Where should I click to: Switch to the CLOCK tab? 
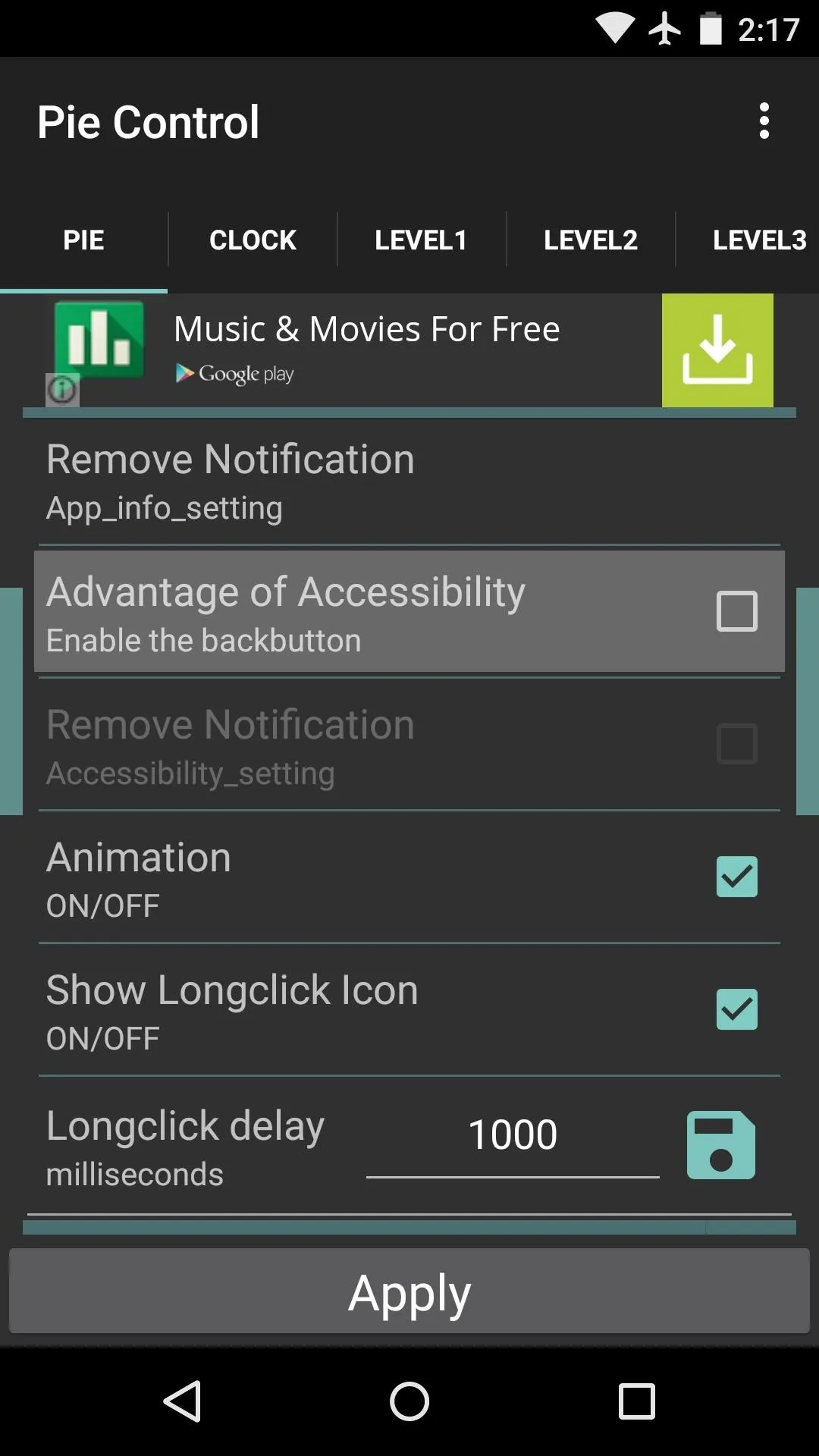coord(253,240)
